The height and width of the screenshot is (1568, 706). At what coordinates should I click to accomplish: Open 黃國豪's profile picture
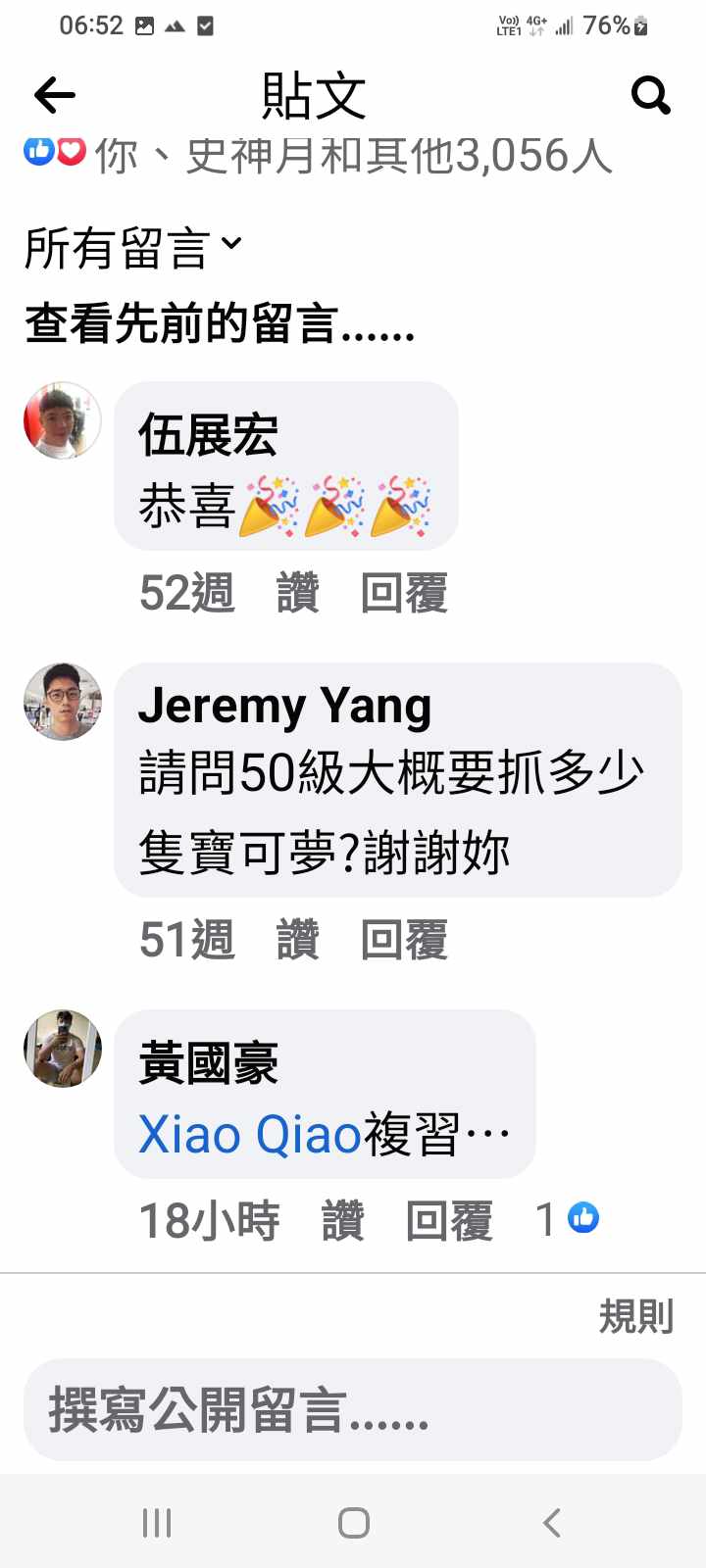[63, 1049]
